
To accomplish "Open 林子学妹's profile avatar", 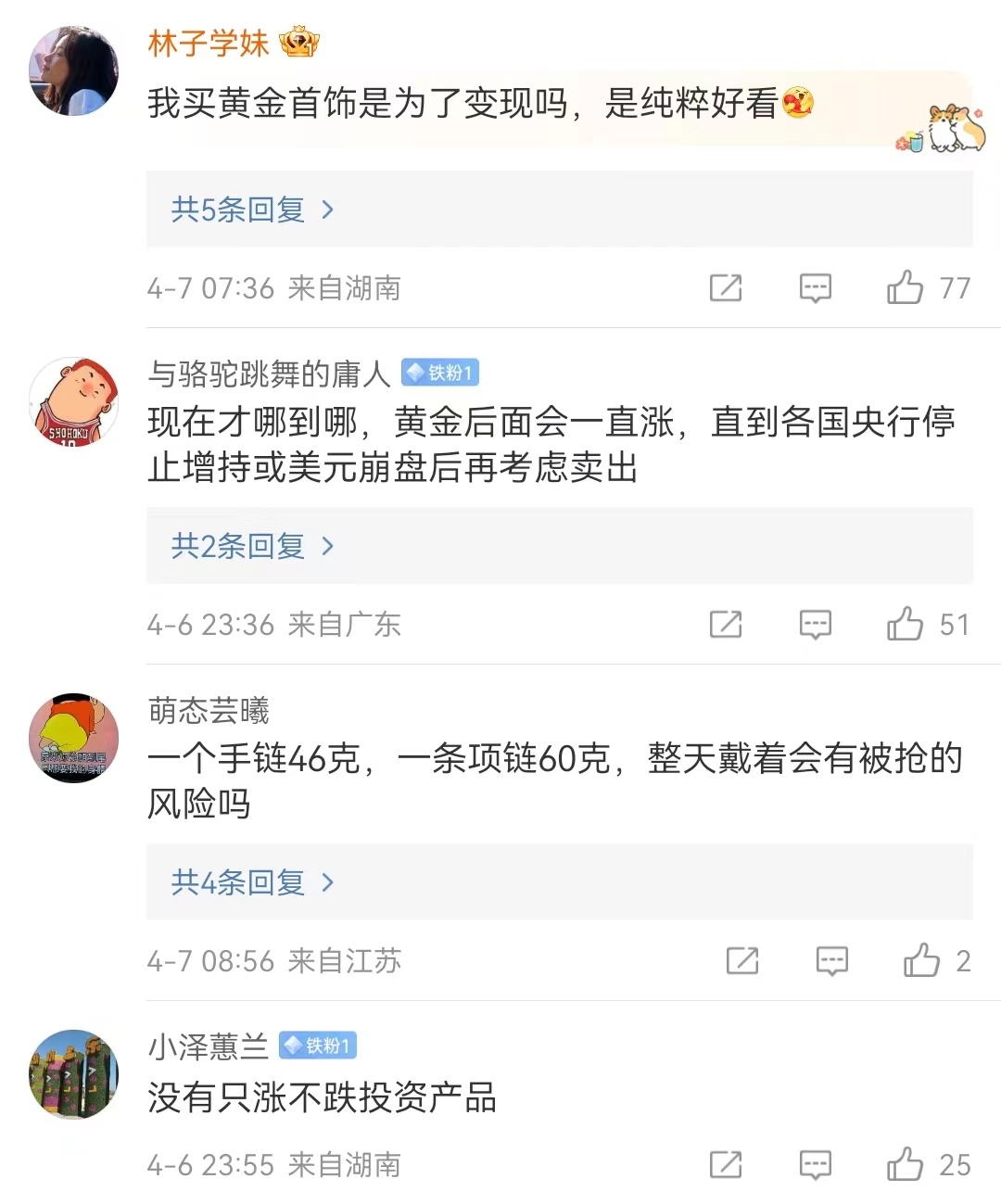I will pyautogui.click(x=74, y=71).
